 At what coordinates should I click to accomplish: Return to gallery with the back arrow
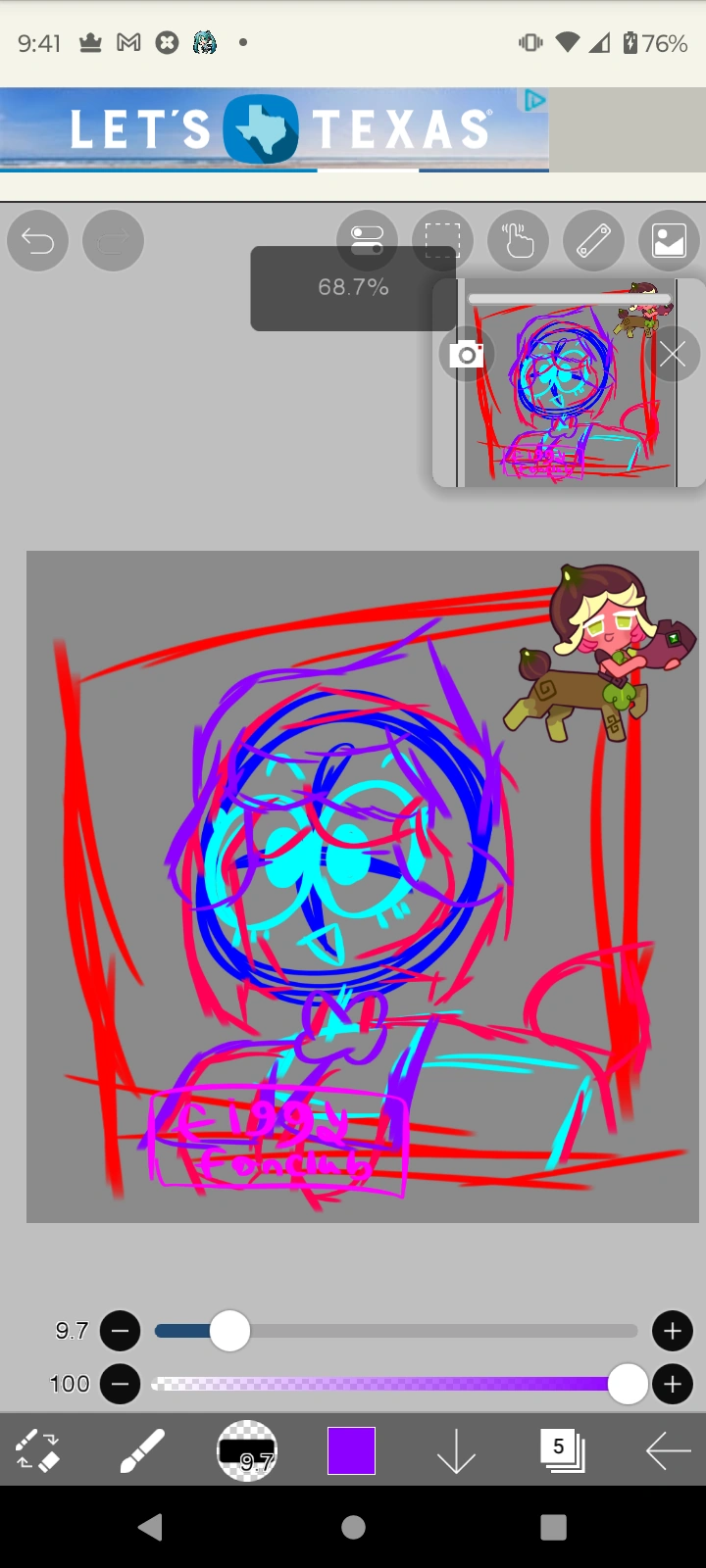(666, 1449)
